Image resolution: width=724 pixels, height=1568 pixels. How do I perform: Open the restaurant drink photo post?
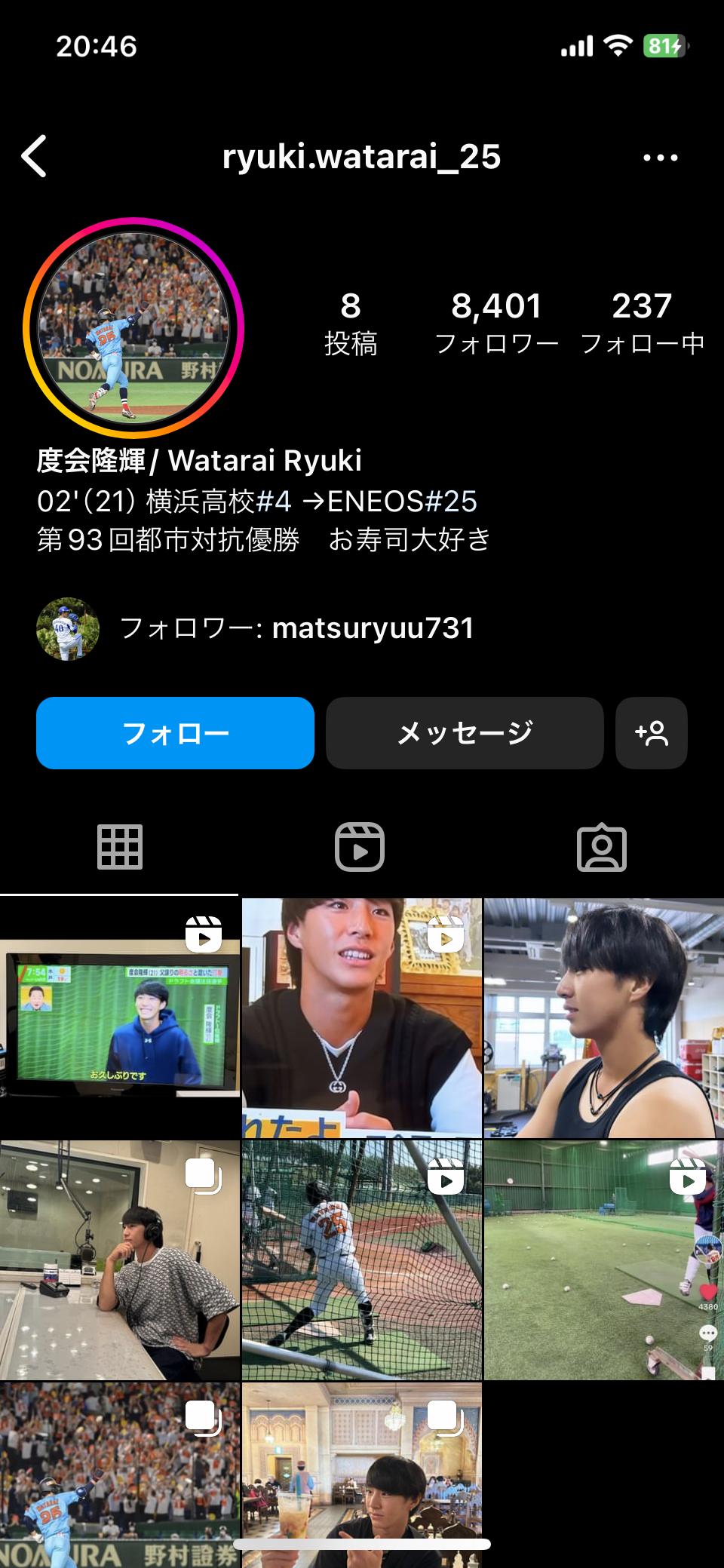point(361,1463)
